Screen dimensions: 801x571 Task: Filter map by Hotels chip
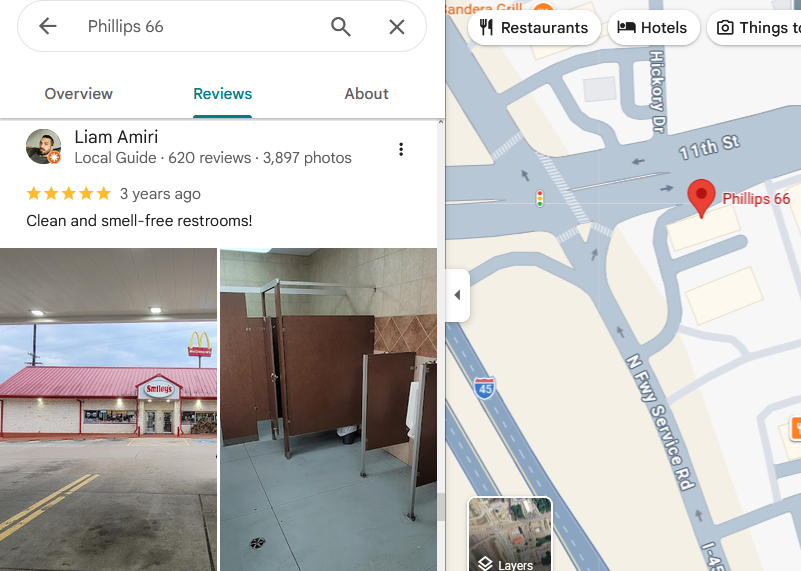coord(652,28)
